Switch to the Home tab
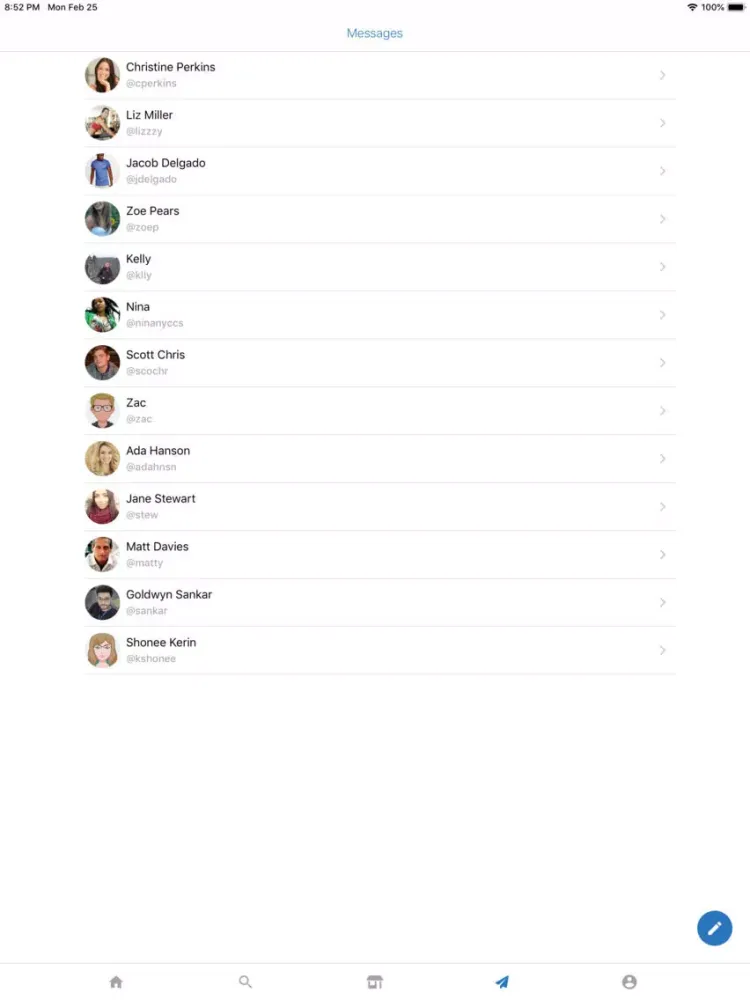The width and height of the screenshot is (750, 1000). click(x=116, y=982)
